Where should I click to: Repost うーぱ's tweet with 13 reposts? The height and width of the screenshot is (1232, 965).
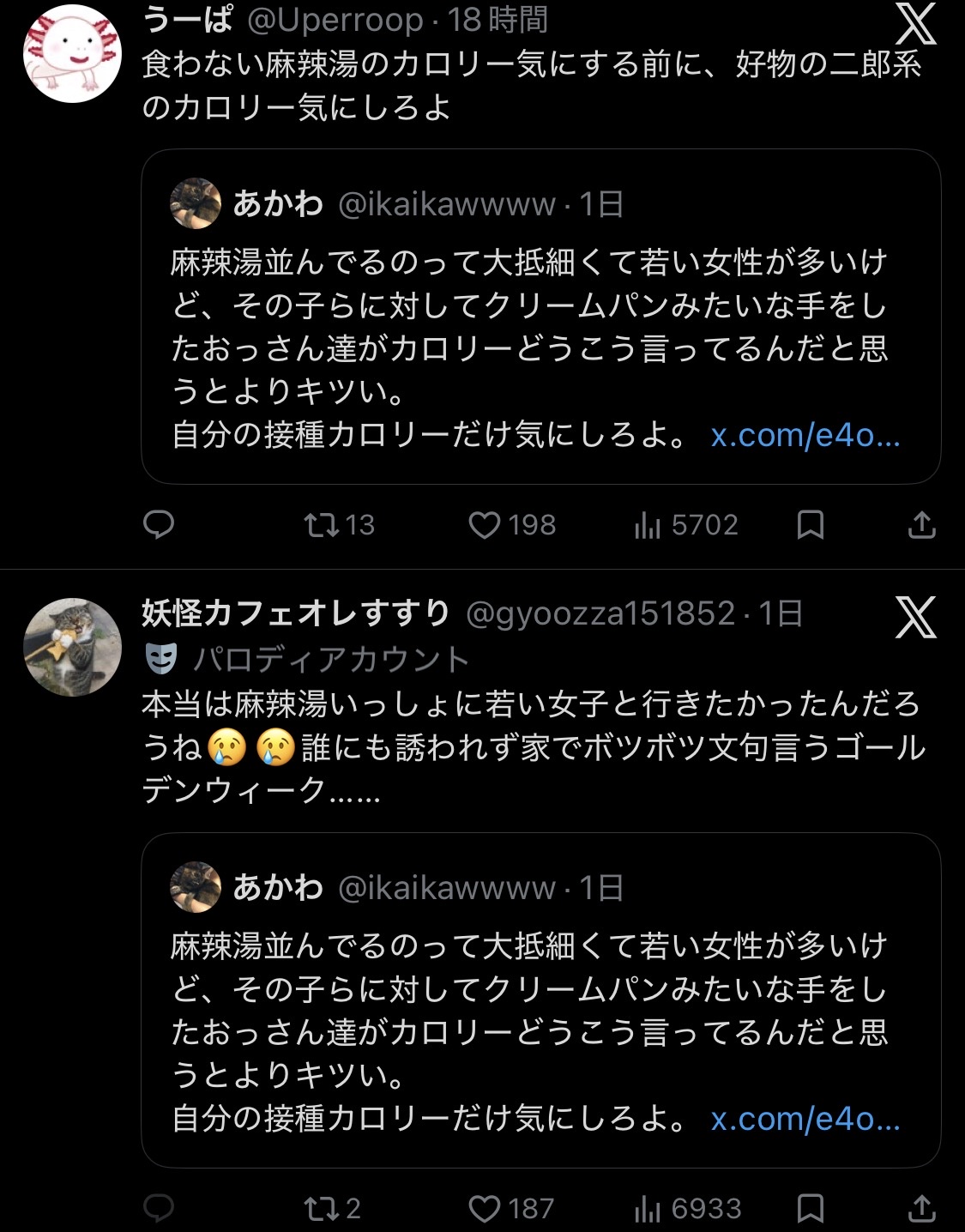click(x=340, y=524)
